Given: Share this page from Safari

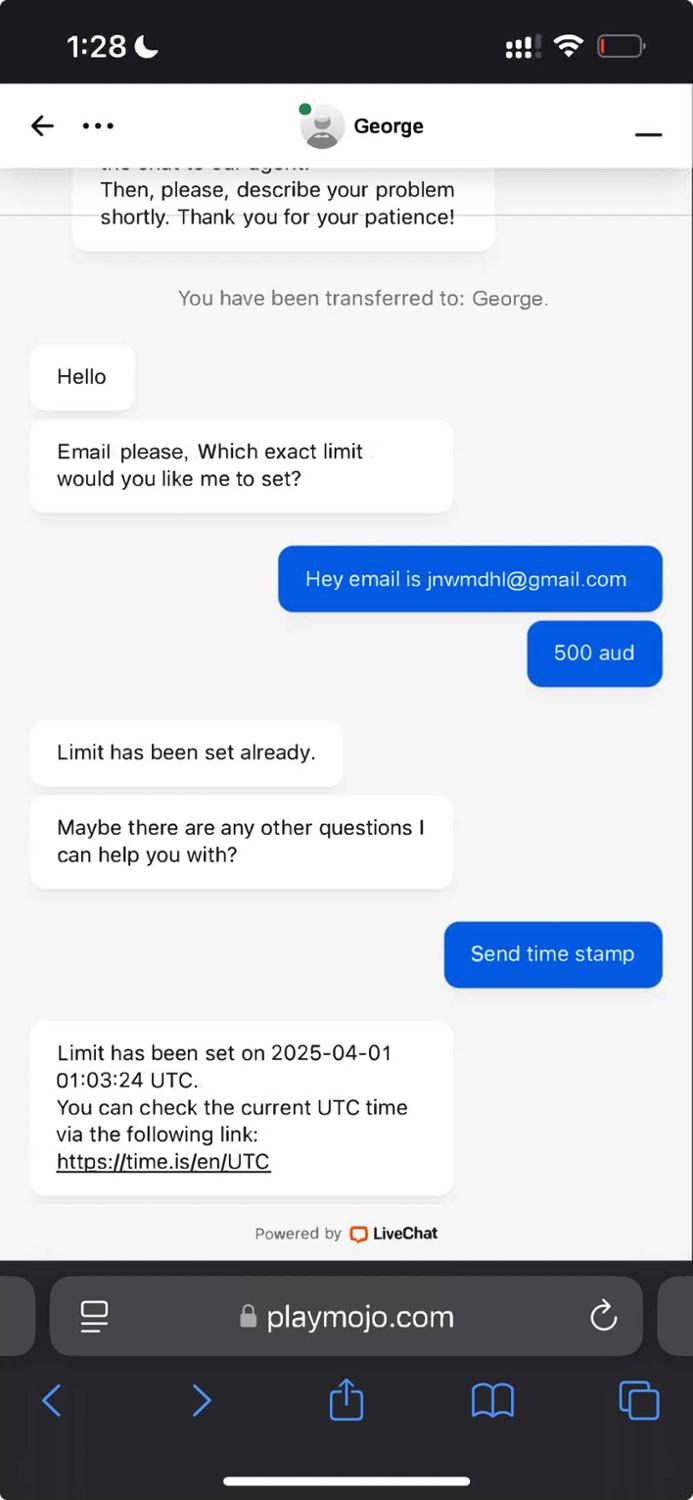Looking at the screenshot, I should (346, 1399).
